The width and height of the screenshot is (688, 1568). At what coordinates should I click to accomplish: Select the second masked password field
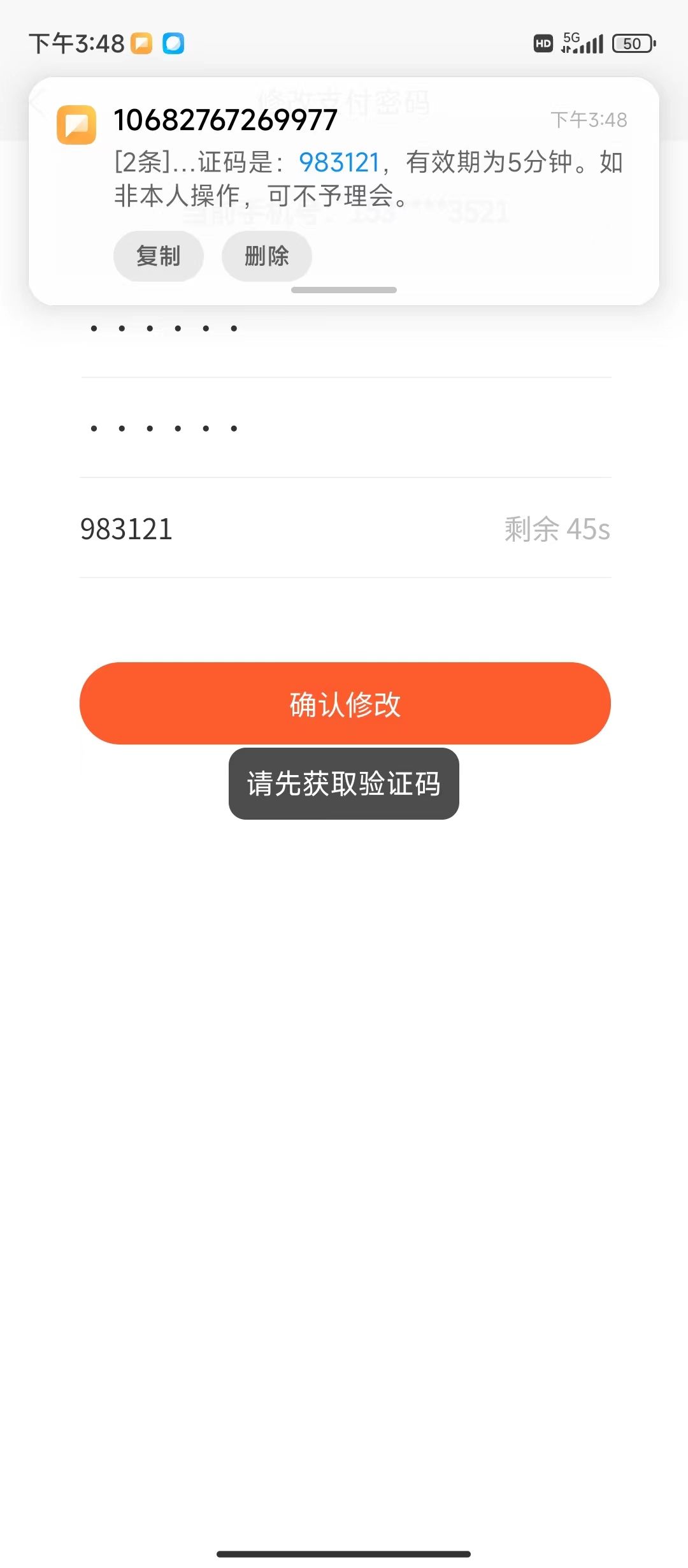click(x=344, y=428)
